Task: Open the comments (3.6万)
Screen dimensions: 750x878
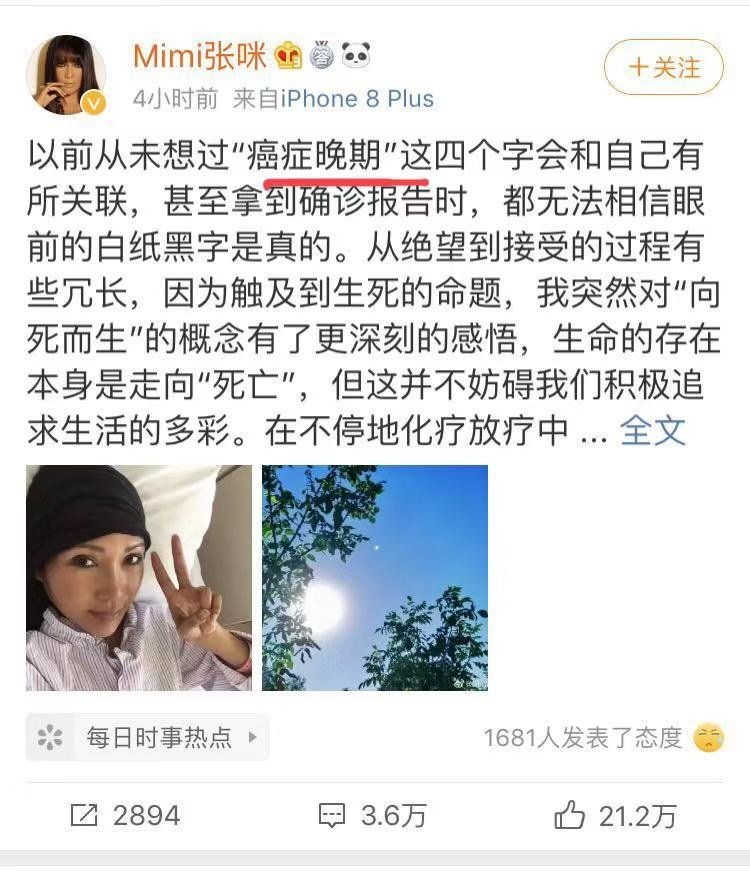Action: 372,815
